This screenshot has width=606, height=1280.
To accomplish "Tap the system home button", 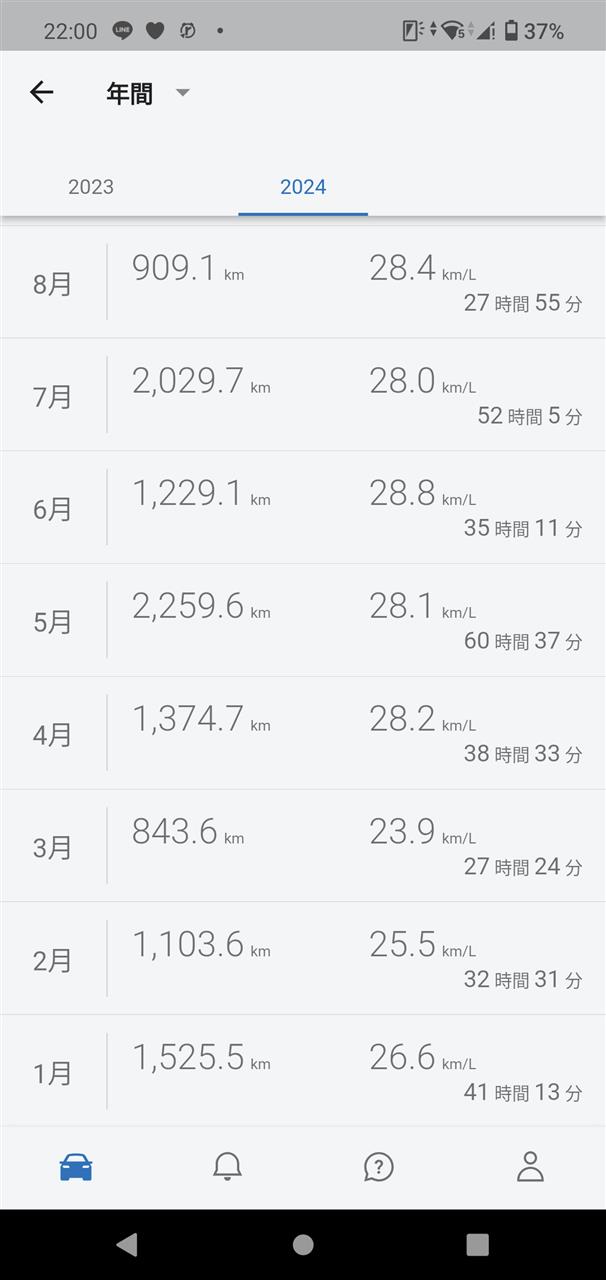I will pyautogui.click(x=303, y=1244).
